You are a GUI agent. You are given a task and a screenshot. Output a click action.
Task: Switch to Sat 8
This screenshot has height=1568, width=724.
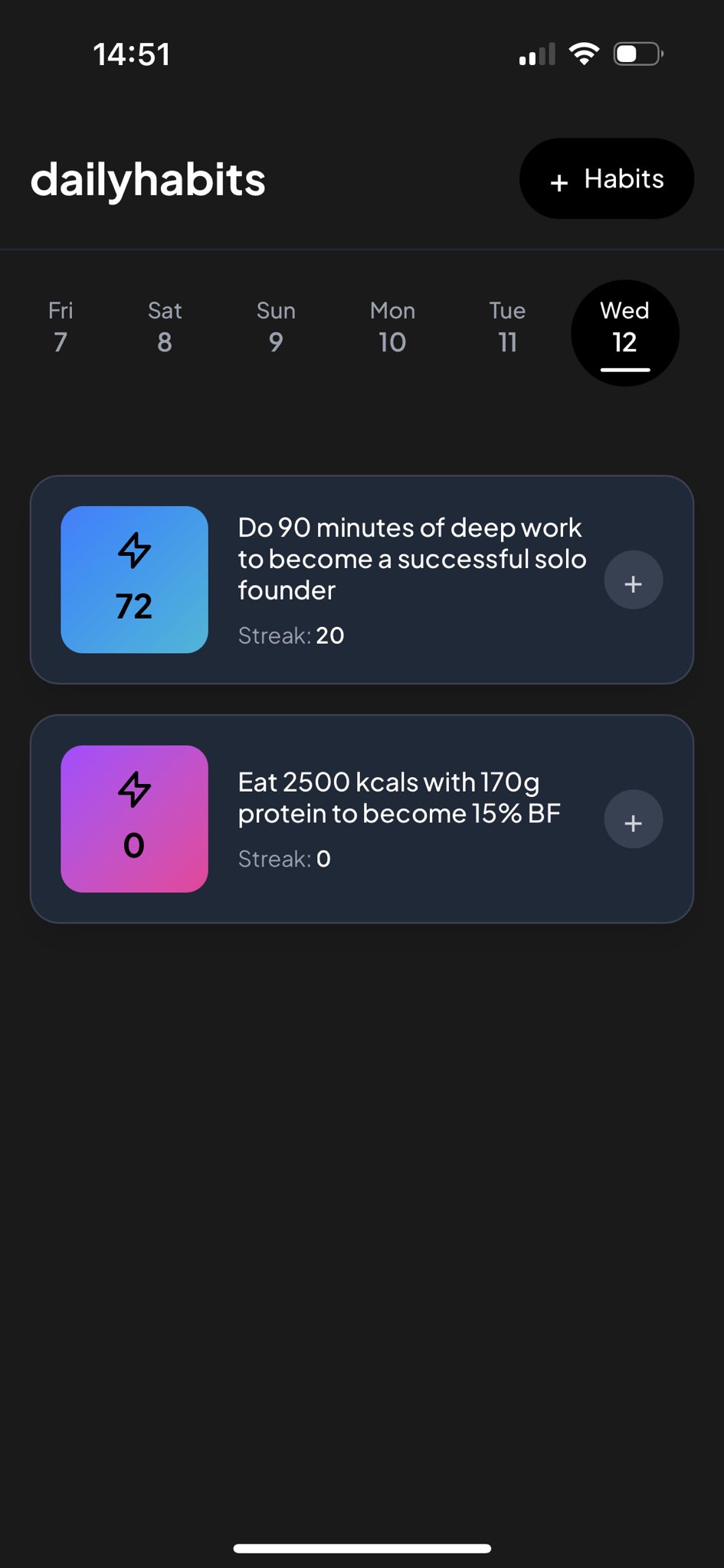click(165, 327)
